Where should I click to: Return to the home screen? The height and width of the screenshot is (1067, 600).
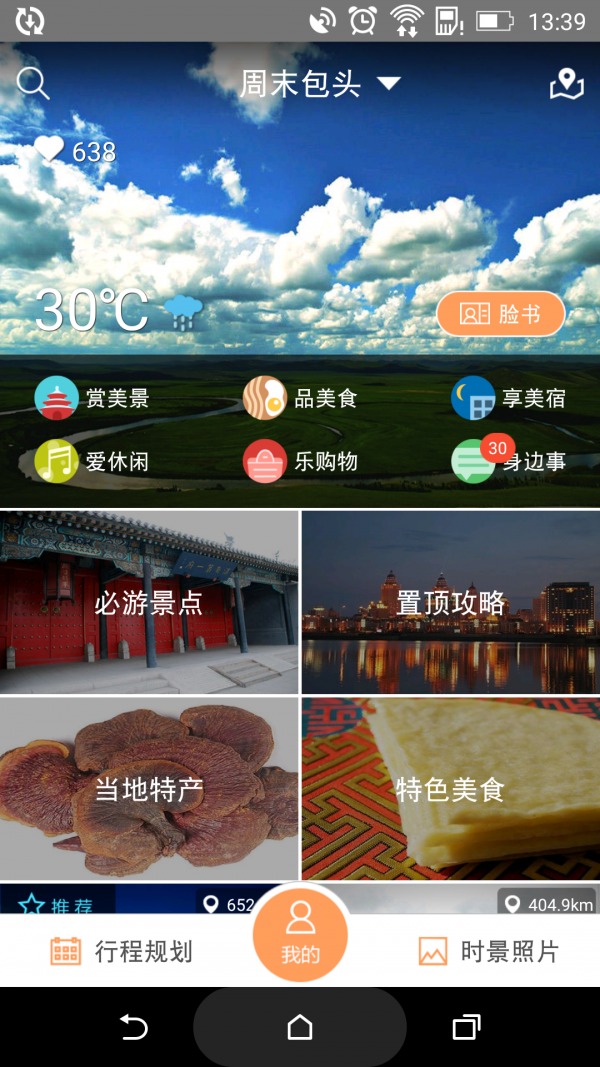[x=300, y=1027]
